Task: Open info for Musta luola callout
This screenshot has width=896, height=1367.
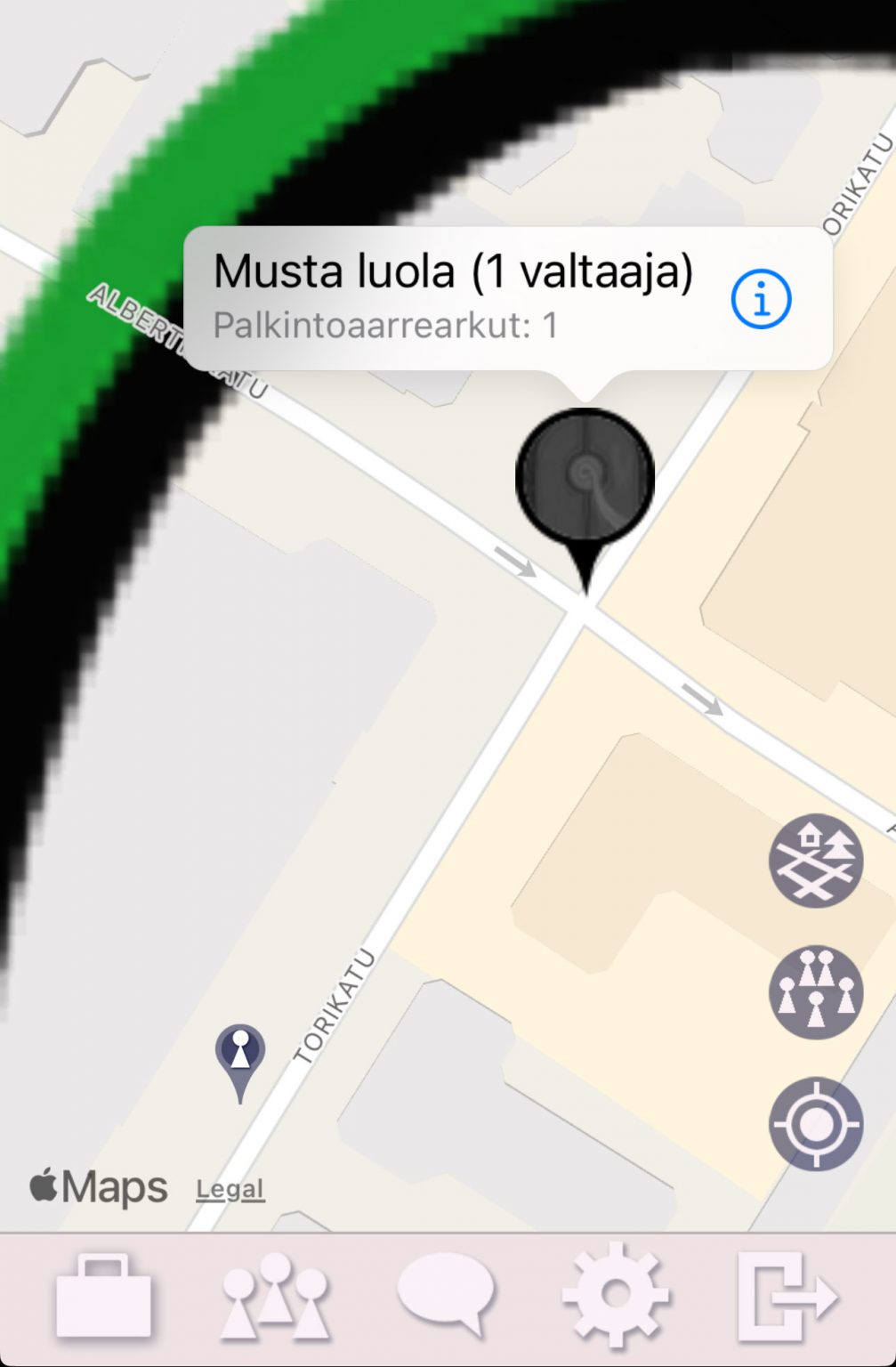Action: tap(761, 299)
